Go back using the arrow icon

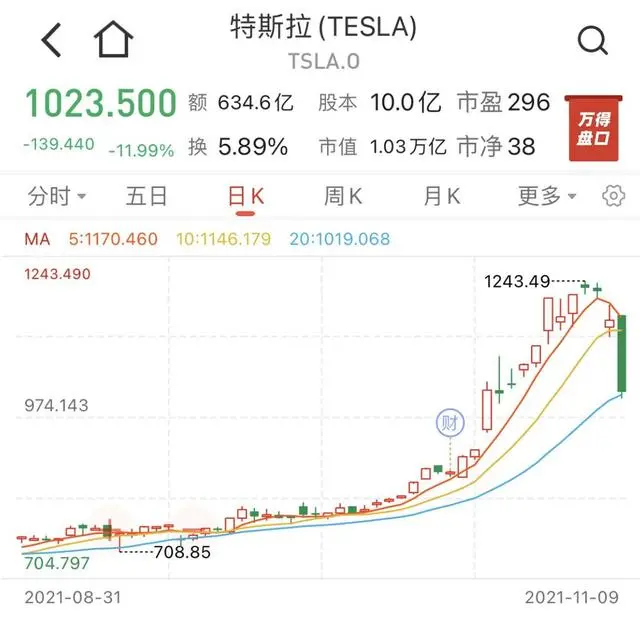coord(51,40)
